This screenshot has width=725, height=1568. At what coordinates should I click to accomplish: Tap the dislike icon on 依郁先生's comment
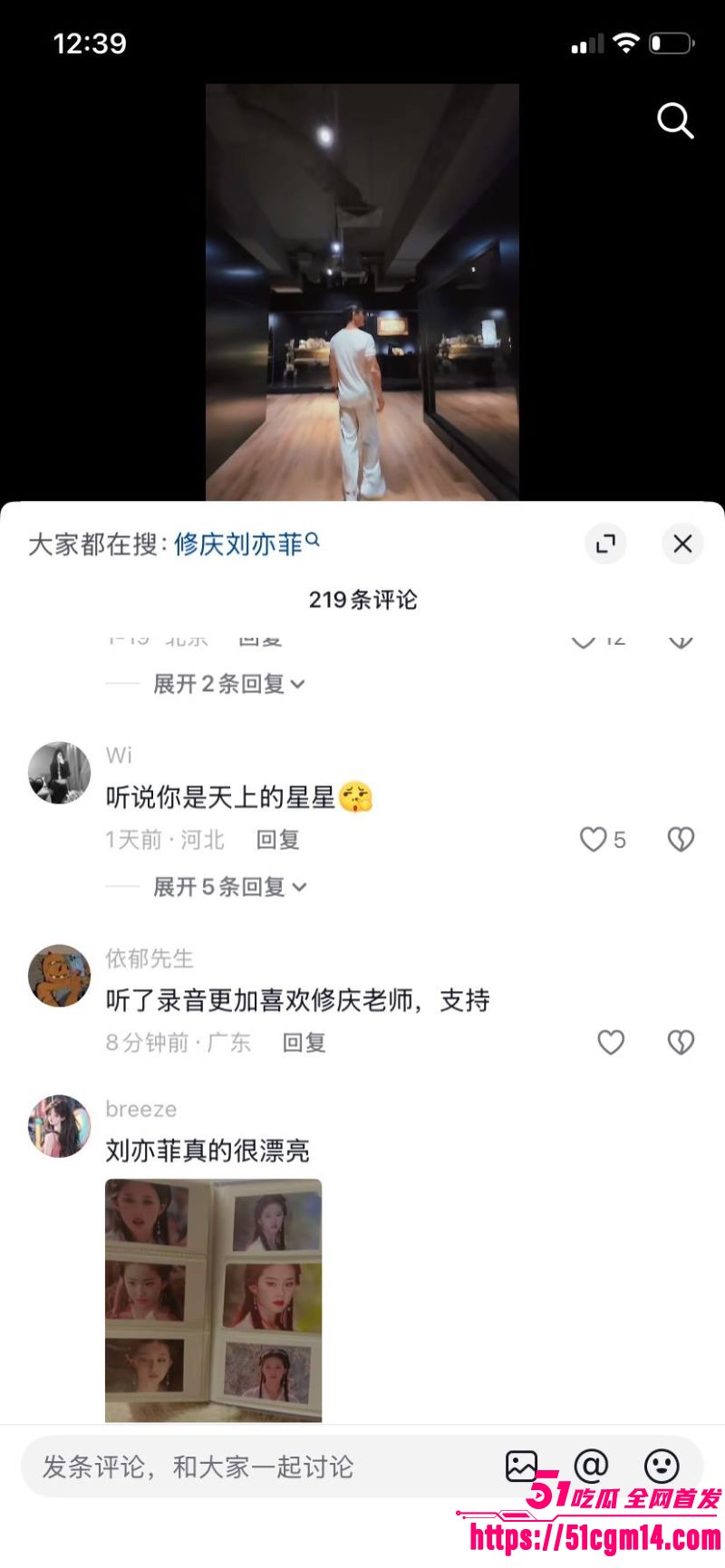click(x=680, y=1043)
